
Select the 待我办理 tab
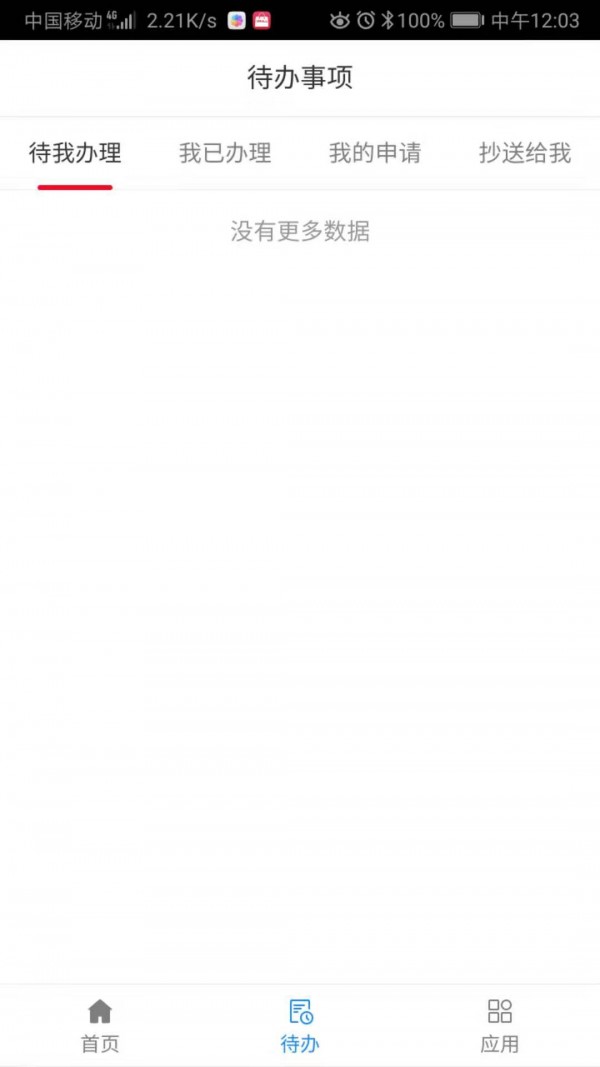tap(75, 153)
